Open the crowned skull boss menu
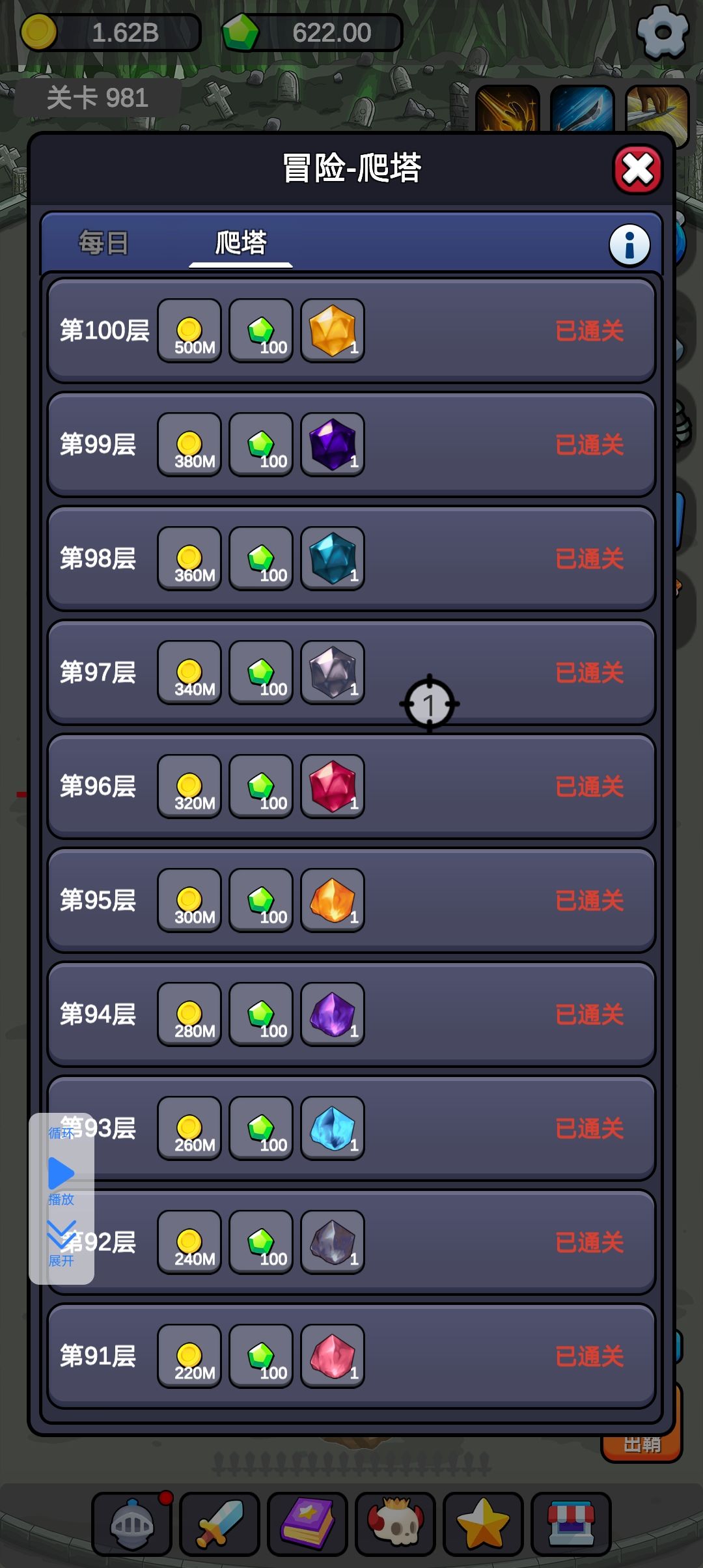Viewport: 703px width, 1568px height. point(396,1524)
